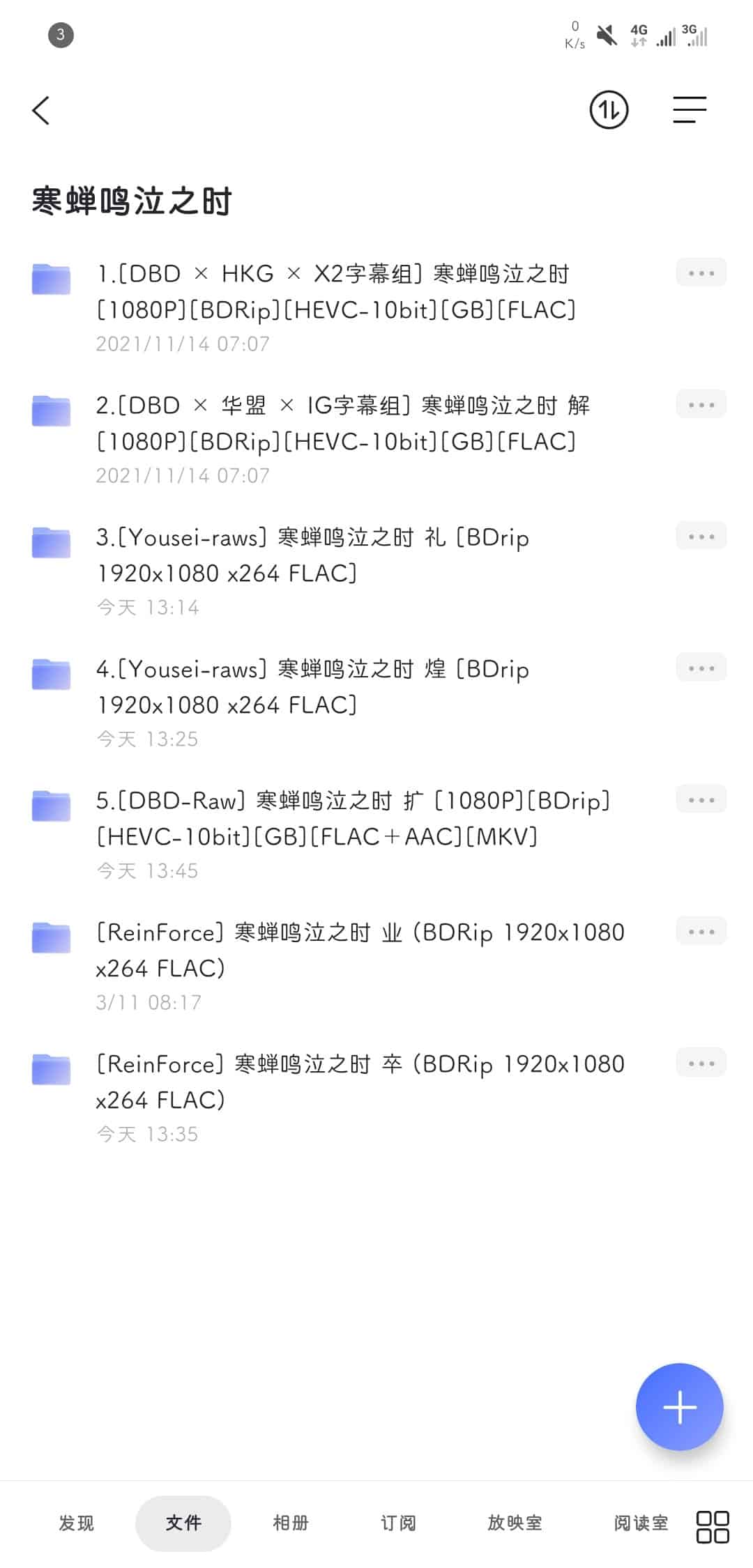The height and width of the screenshot is (1568, 753).
Task: Show more options for the 寒蝉鸣泣之时 礼 folder
Action: (701, 536)
